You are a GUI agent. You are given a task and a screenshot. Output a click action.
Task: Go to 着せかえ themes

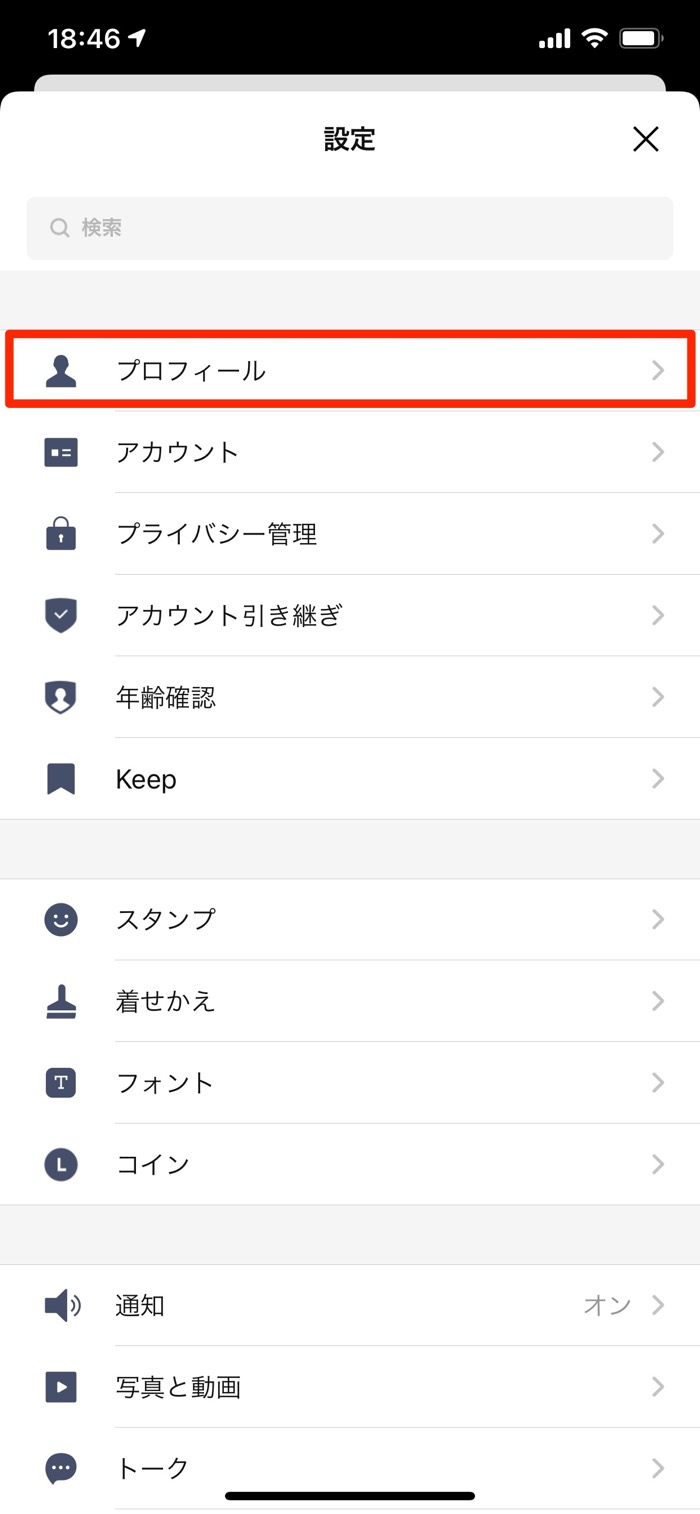click(350, 1001)
